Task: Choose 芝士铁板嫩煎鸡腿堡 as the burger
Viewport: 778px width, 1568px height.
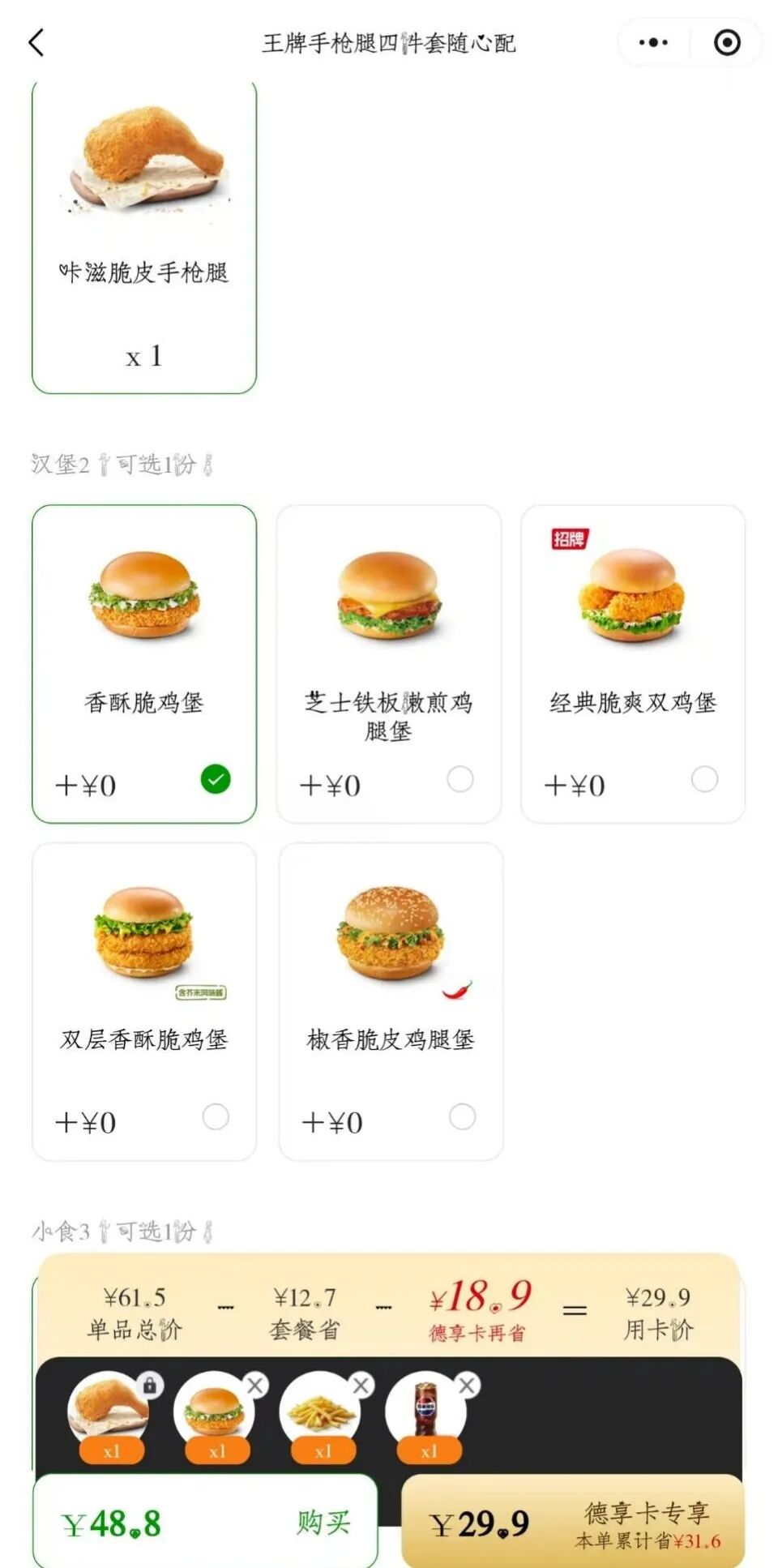Action: click(x=460, y=779)
